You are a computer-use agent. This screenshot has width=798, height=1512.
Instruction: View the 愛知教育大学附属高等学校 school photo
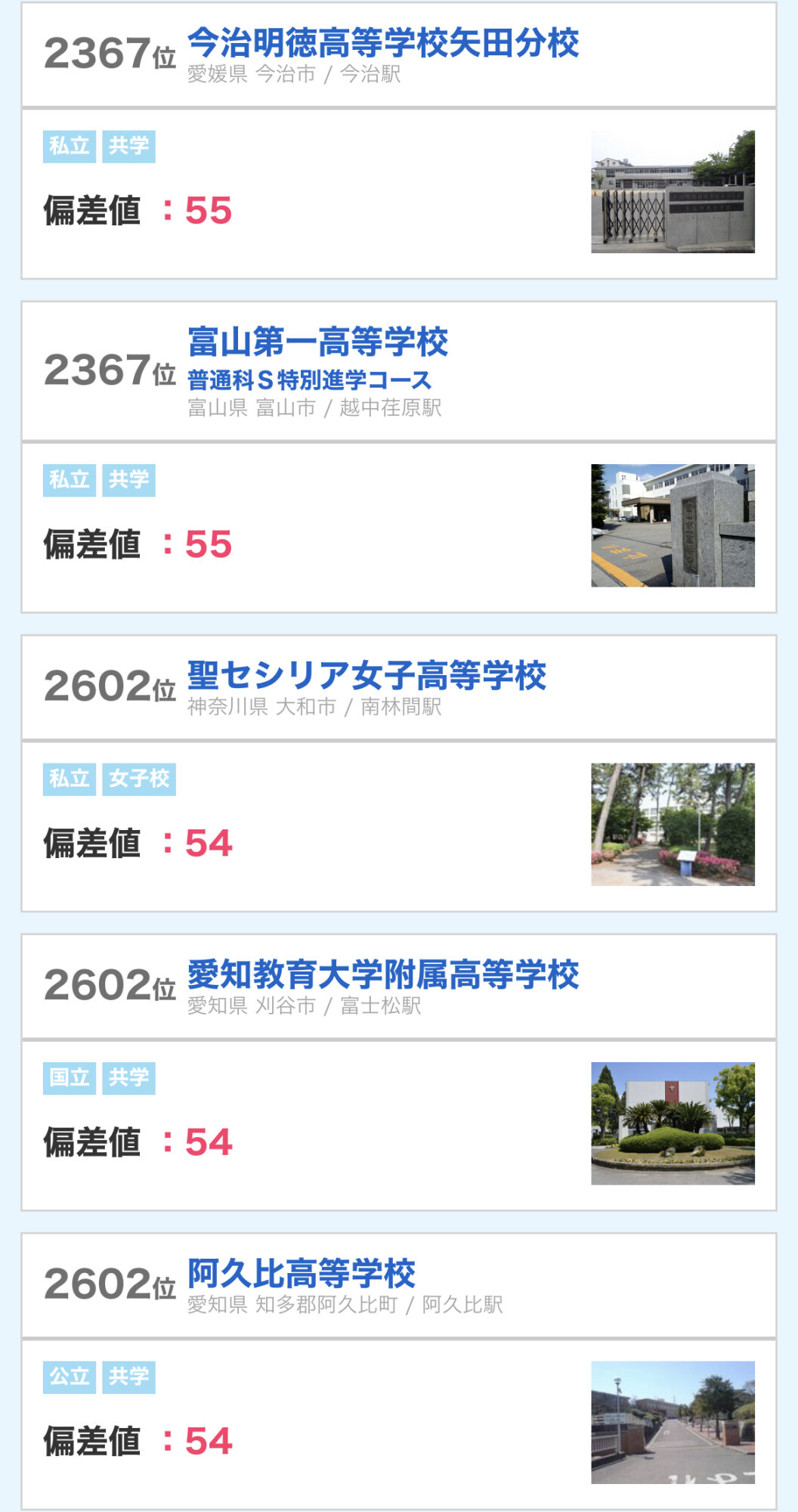pos(673,1123)
